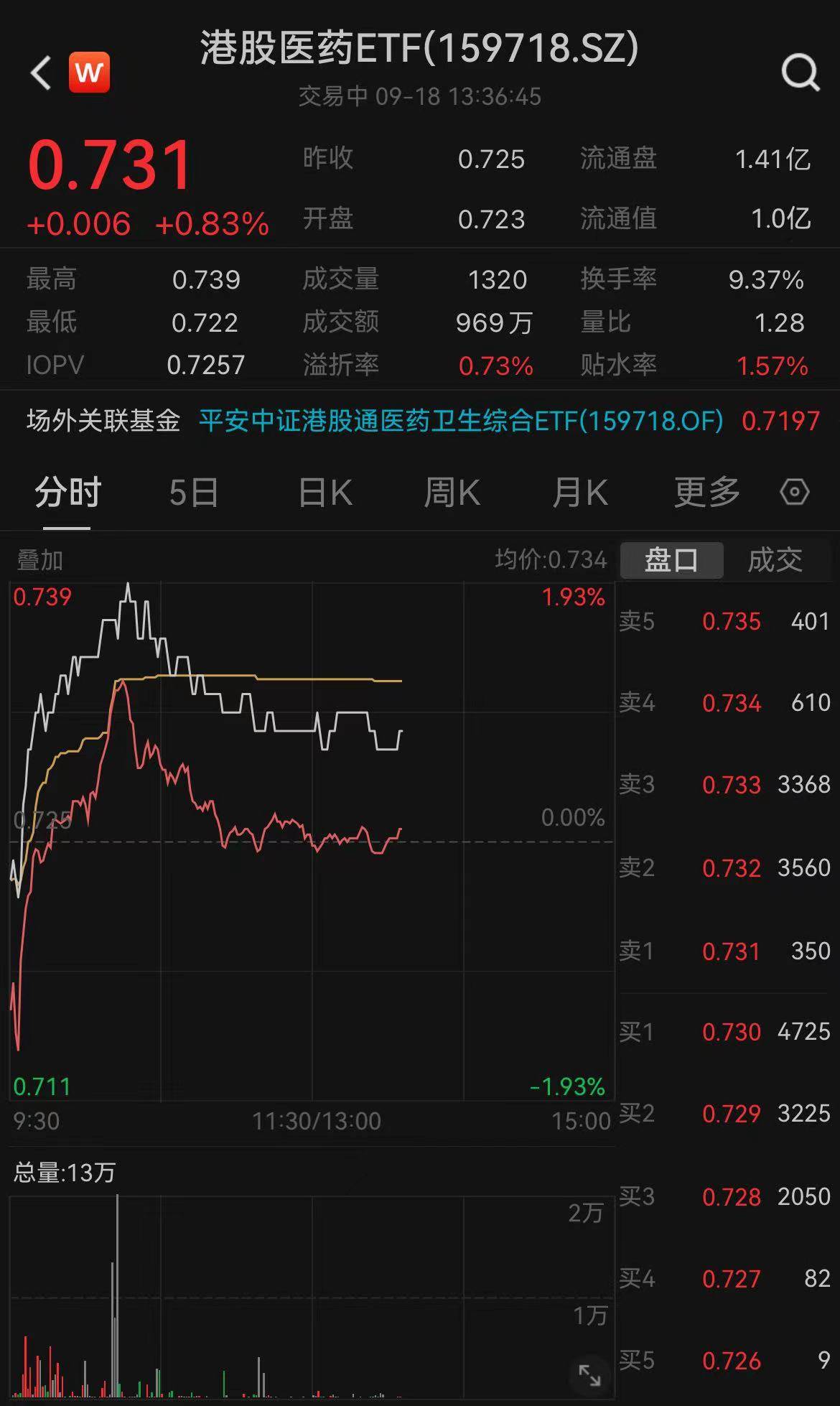Open chart settings hexagon icon
The width and height of the screenshot is (840, 1406).
[794, 493]
